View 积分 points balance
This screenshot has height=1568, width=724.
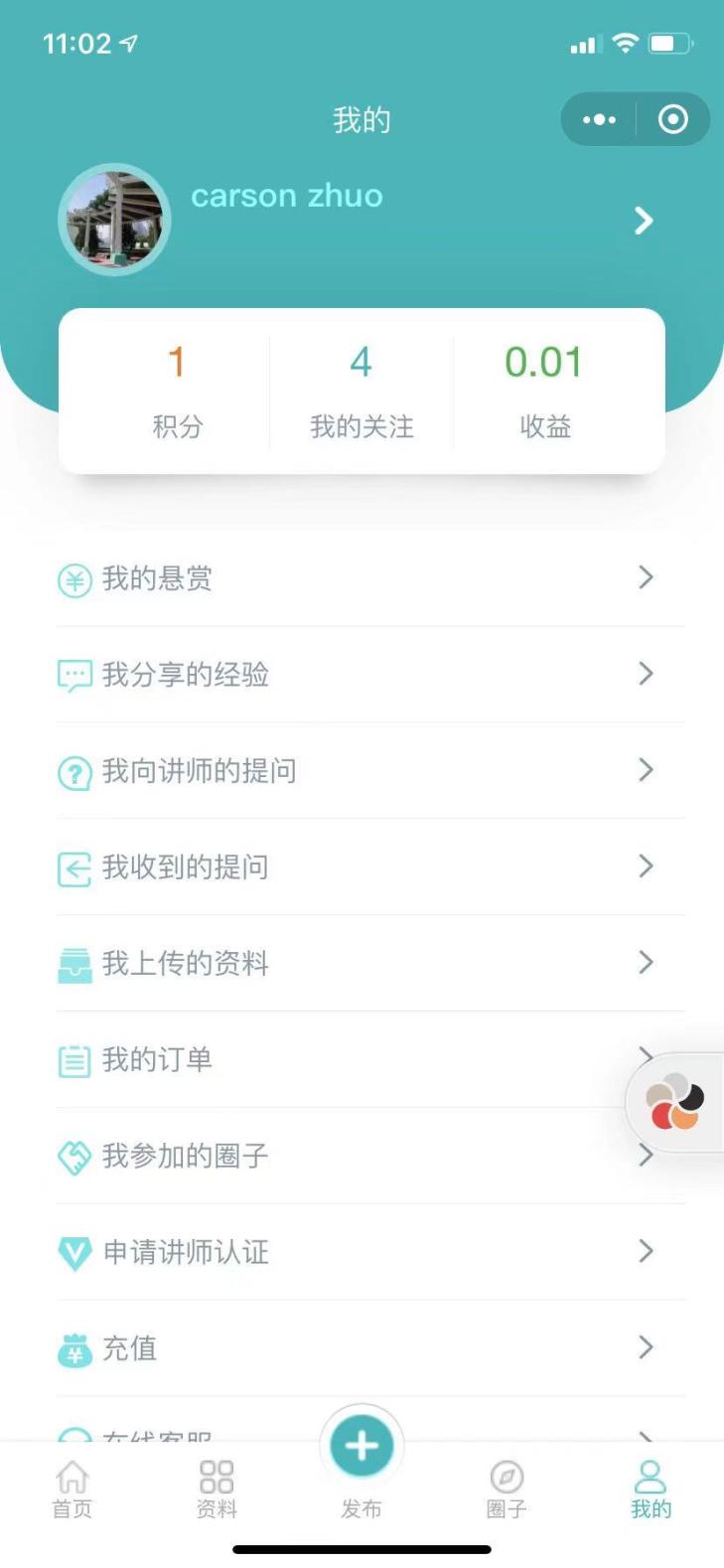click(x=177, y=392)
